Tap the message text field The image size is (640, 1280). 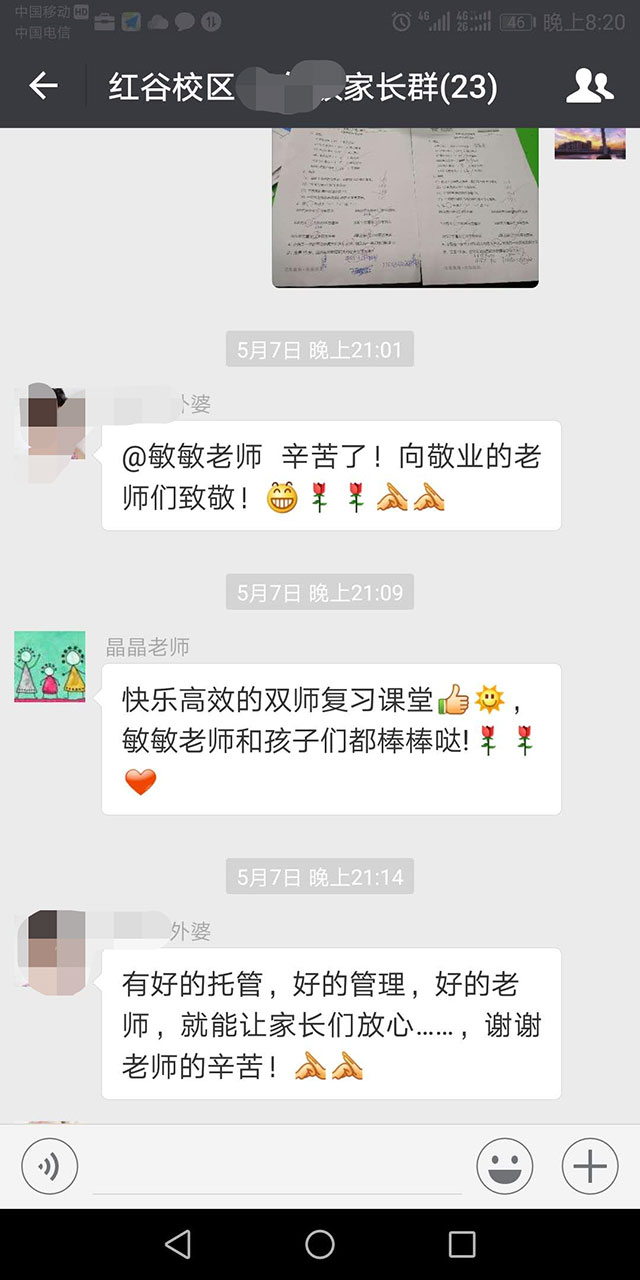(277, 1168)
